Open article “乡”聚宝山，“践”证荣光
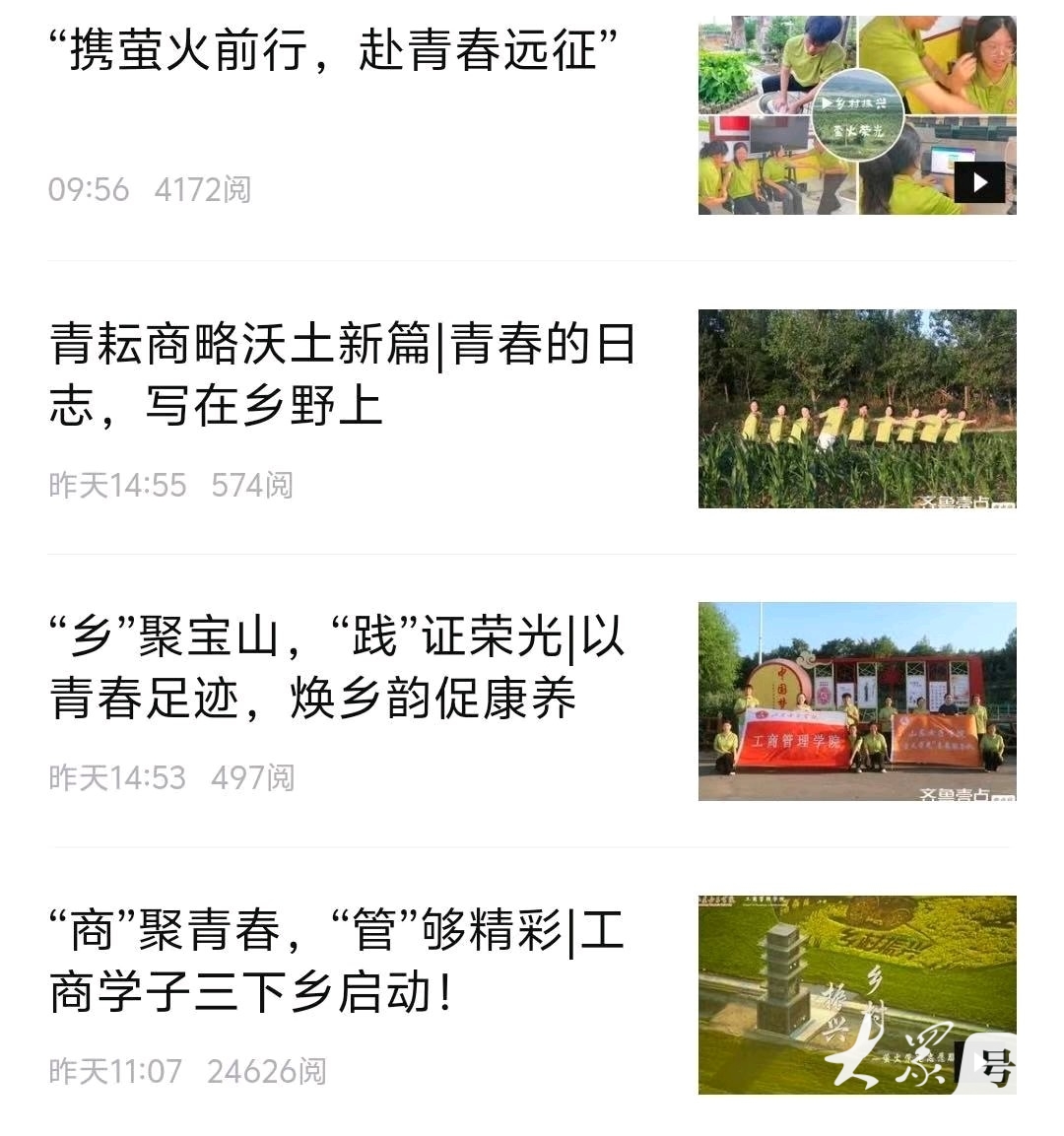Image resolution: width=1064 pixels, height=1136 pixels. click(x=336, y=667)
